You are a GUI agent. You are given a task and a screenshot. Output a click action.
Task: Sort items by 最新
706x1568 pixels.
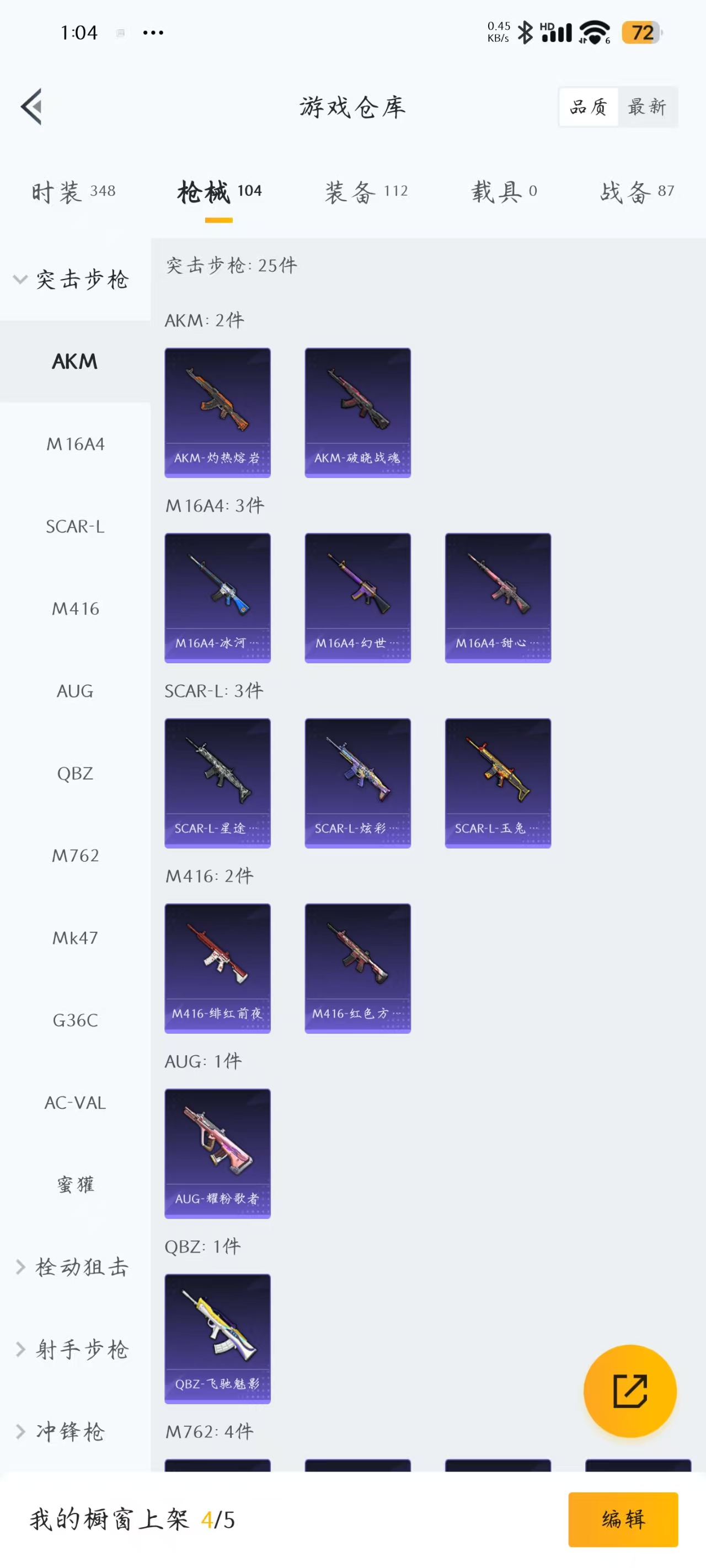point(647,106)
